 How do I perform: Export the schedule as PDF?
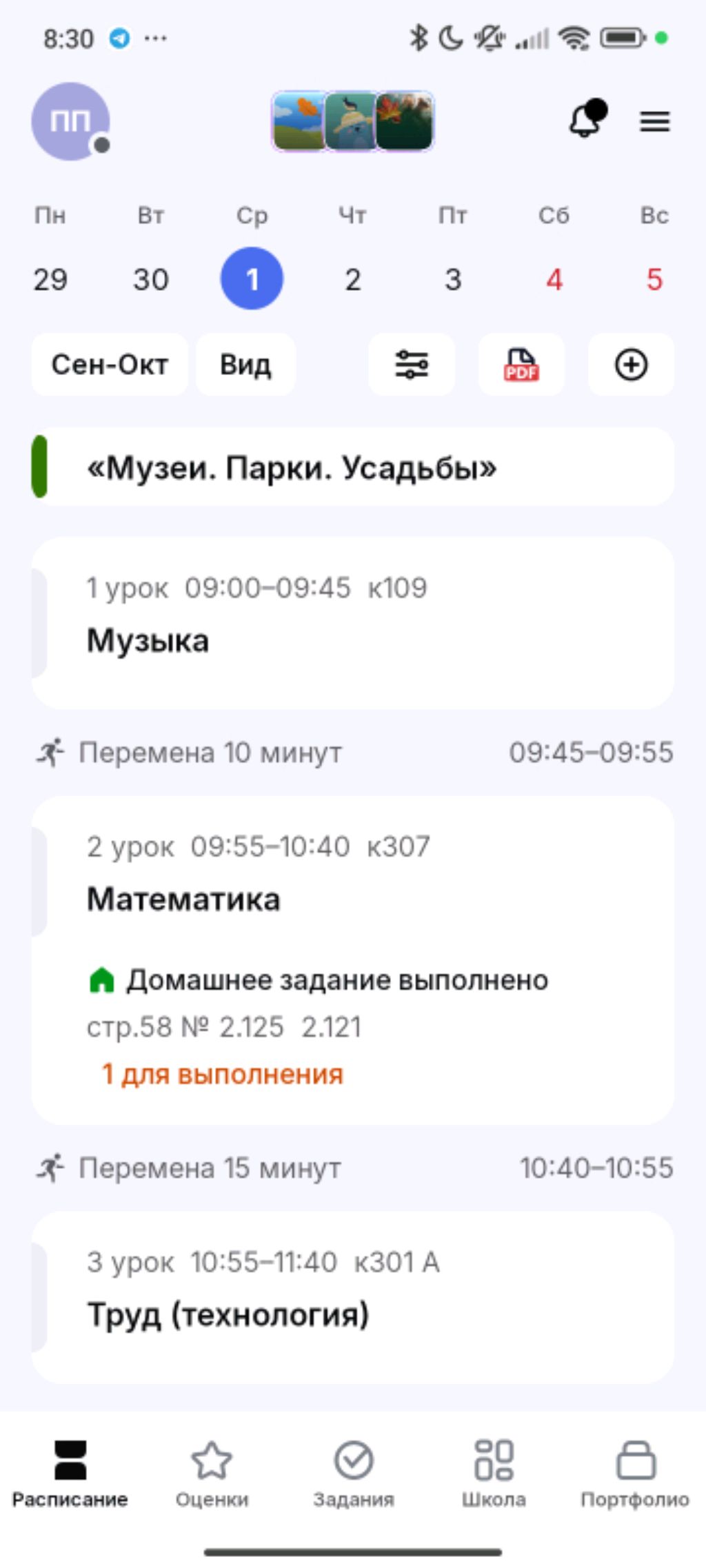(521, 365)
